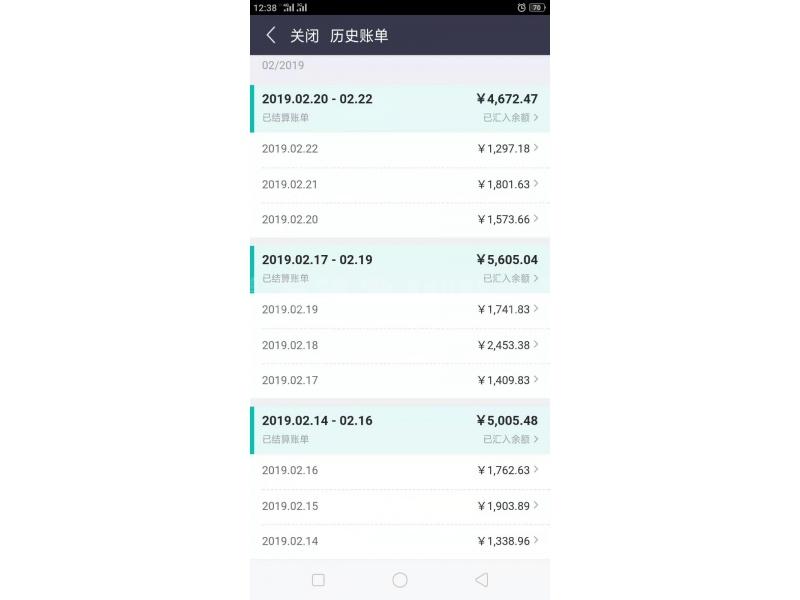The width and height of the screenshot is (800, 600).
Task: Select the 2019.02.17 bill row
Action: [x=400, y=380]
